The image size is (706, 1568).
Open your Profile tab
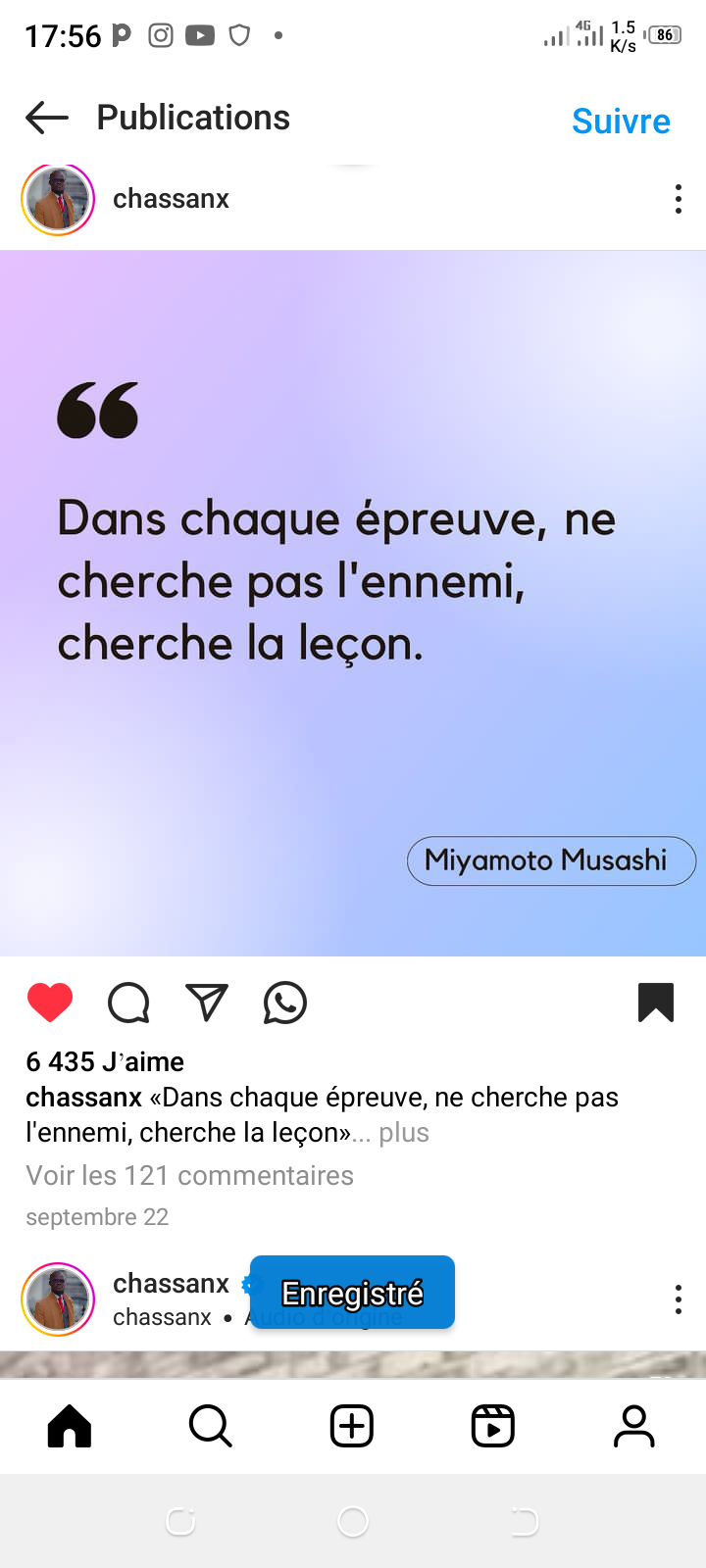point(633,1426)
